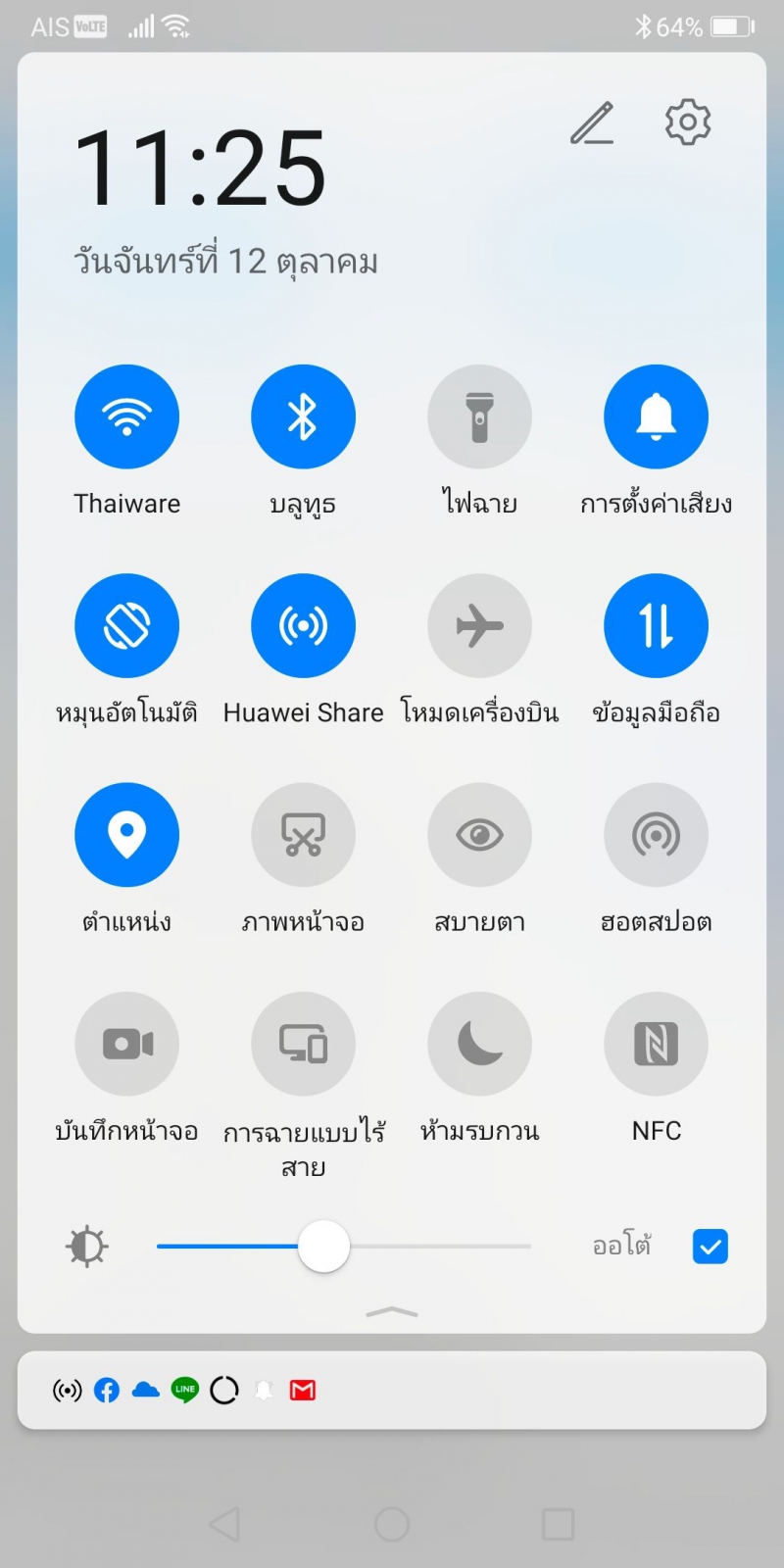The height and width of the screenshot is (1568, 784).
Task: Turn off Thaiware Wi-Fi
Action: 127,416
